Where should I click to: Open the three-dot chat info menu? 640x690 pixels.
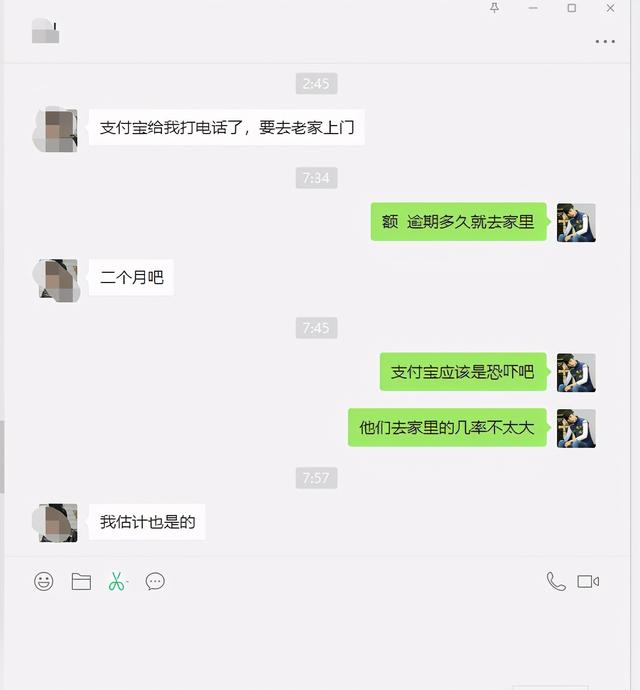(x=605, y=42)
